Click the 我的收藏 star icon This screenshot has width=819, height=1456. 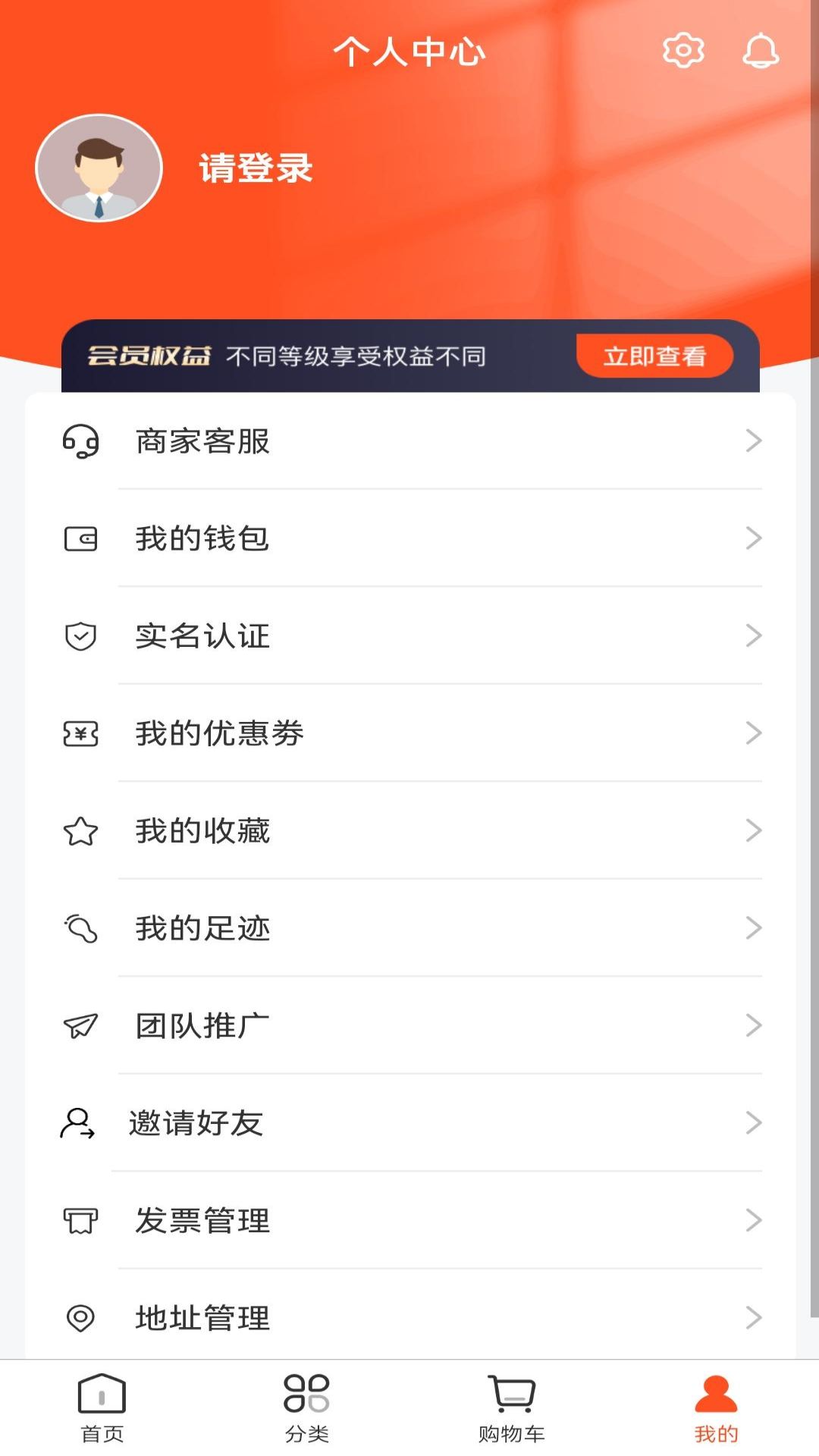81,830
